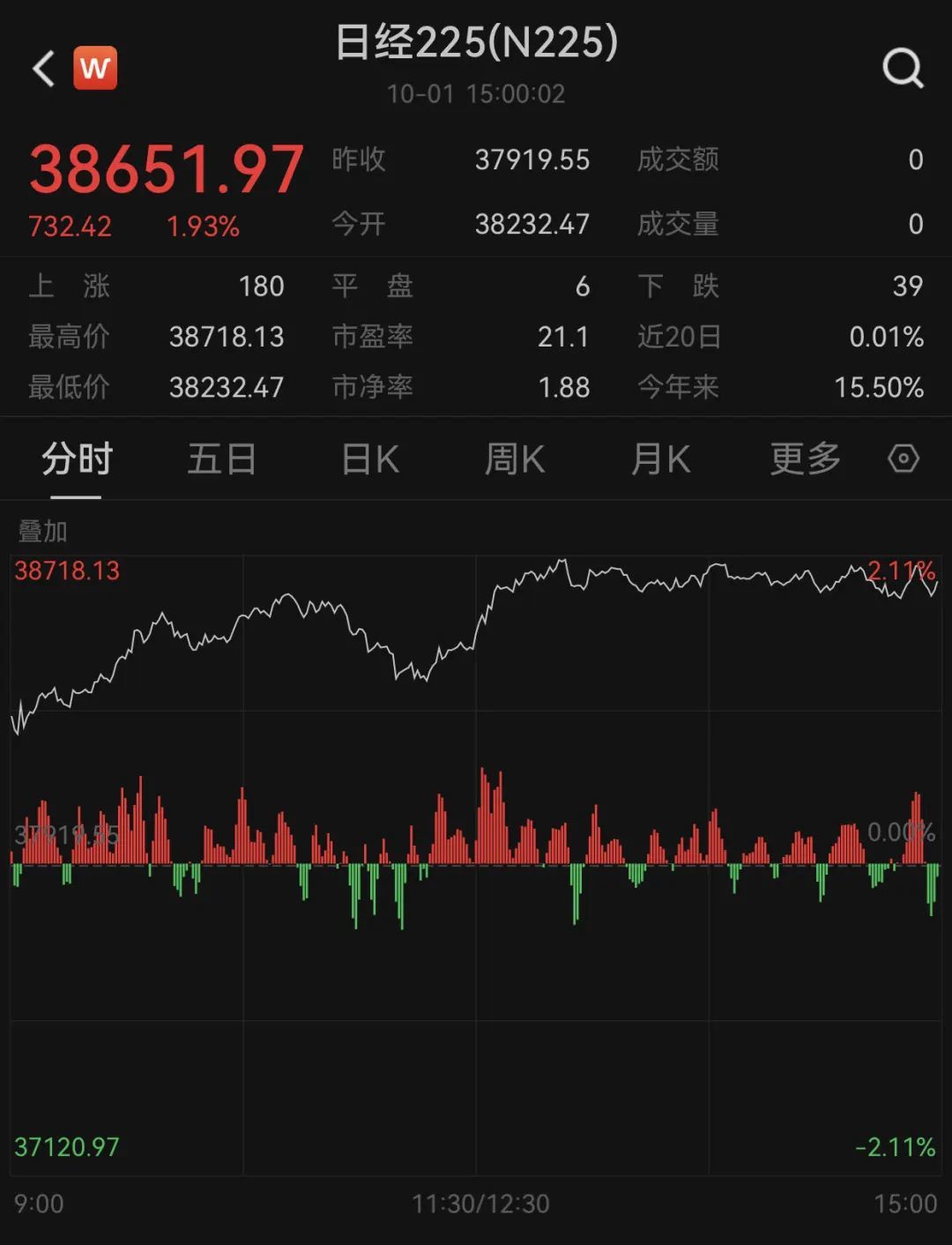Image resolution: width=952 pixels, height=1245 pixels.
Task: Expand the 更多 more periods option
Action: [805, 459]
